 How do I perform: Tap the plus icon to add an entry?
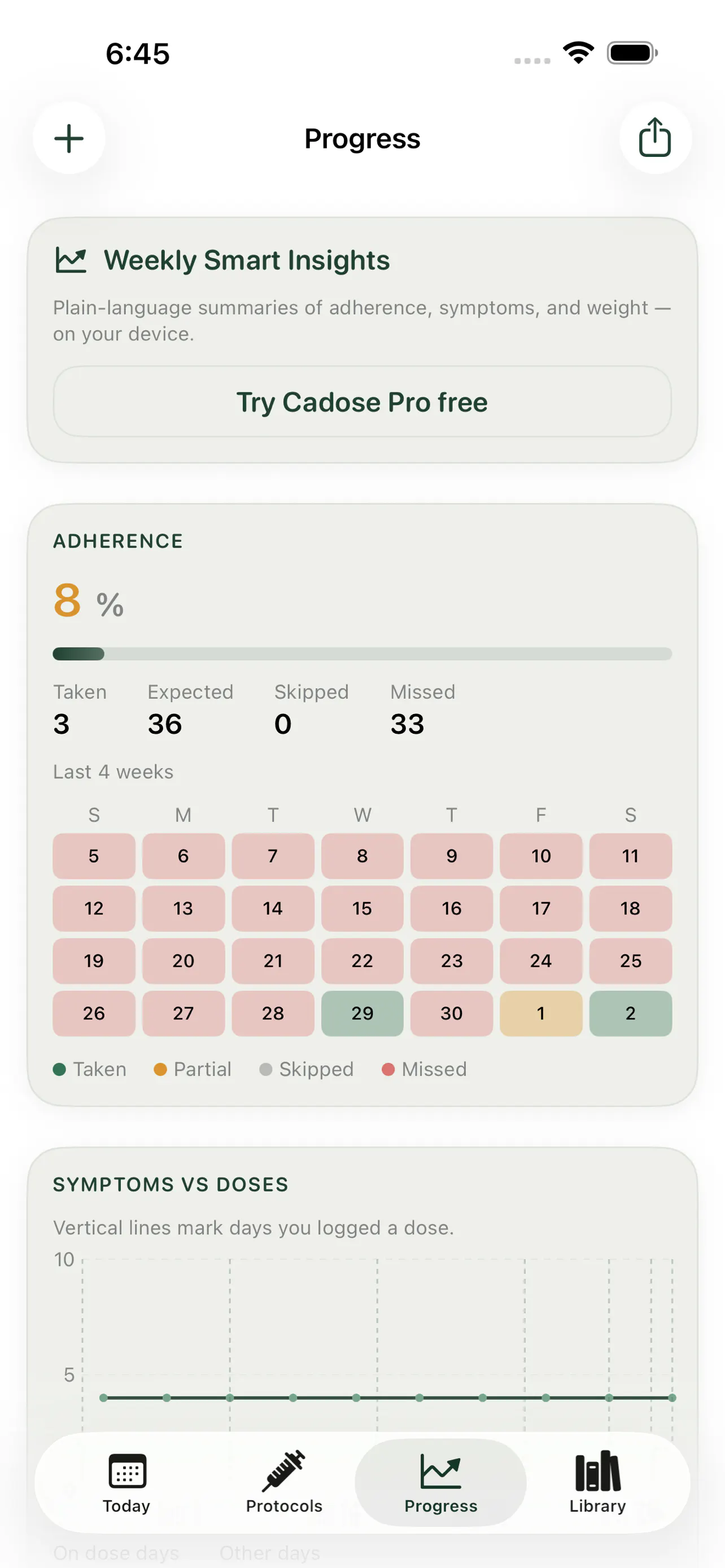point(69,138)
